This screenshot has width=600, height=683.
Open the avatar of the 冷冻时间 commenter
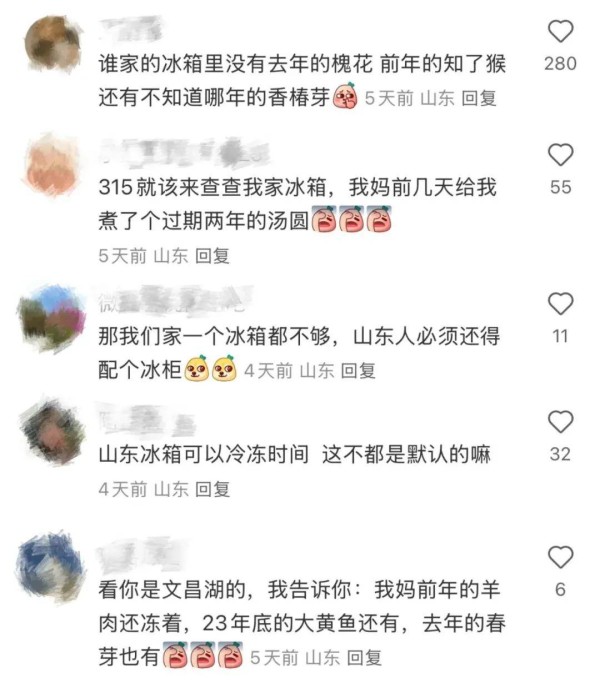[51, 431]
